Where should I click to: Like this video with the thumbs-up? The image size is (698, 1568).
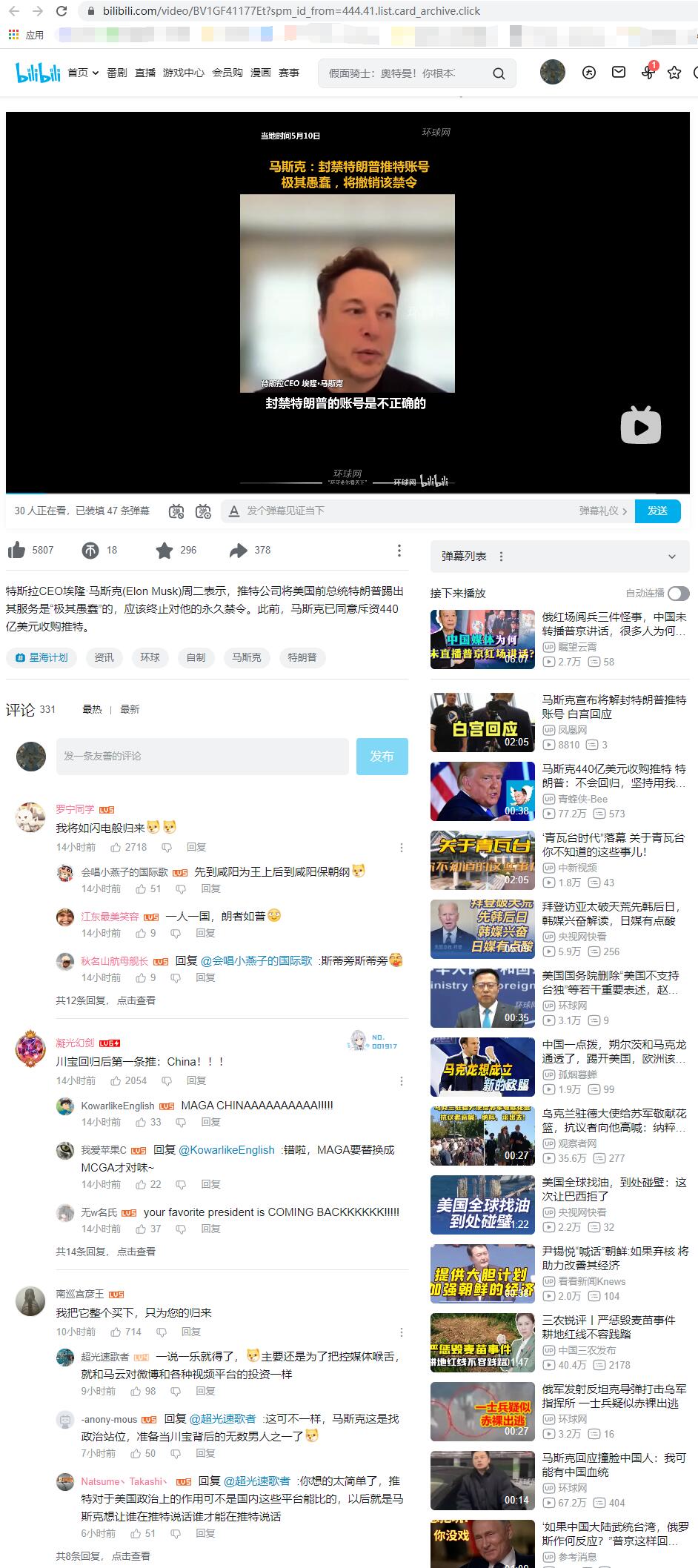coord(16,550)
